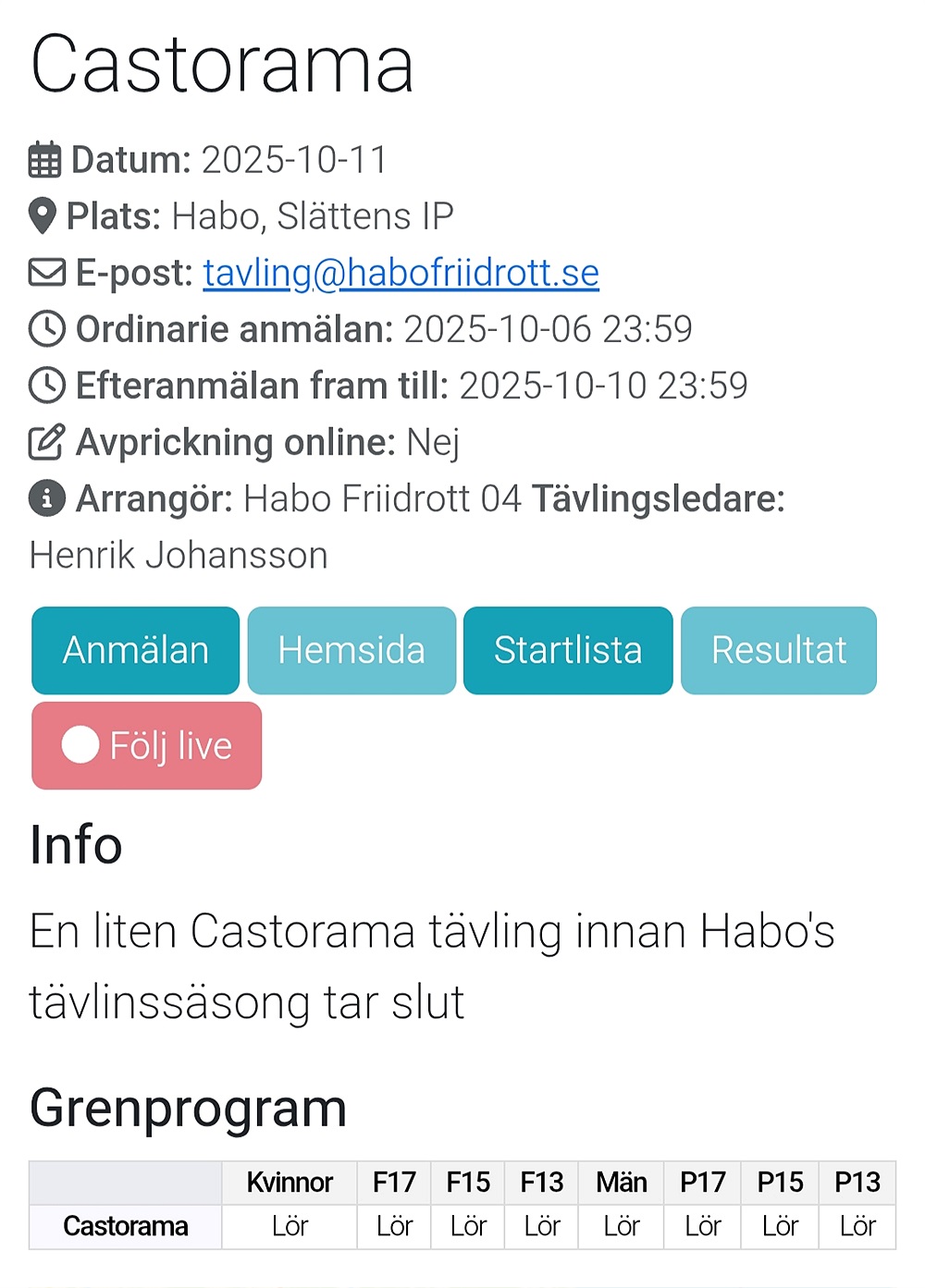
Task: View the Resultat button
Action: (x=779, y=650)
